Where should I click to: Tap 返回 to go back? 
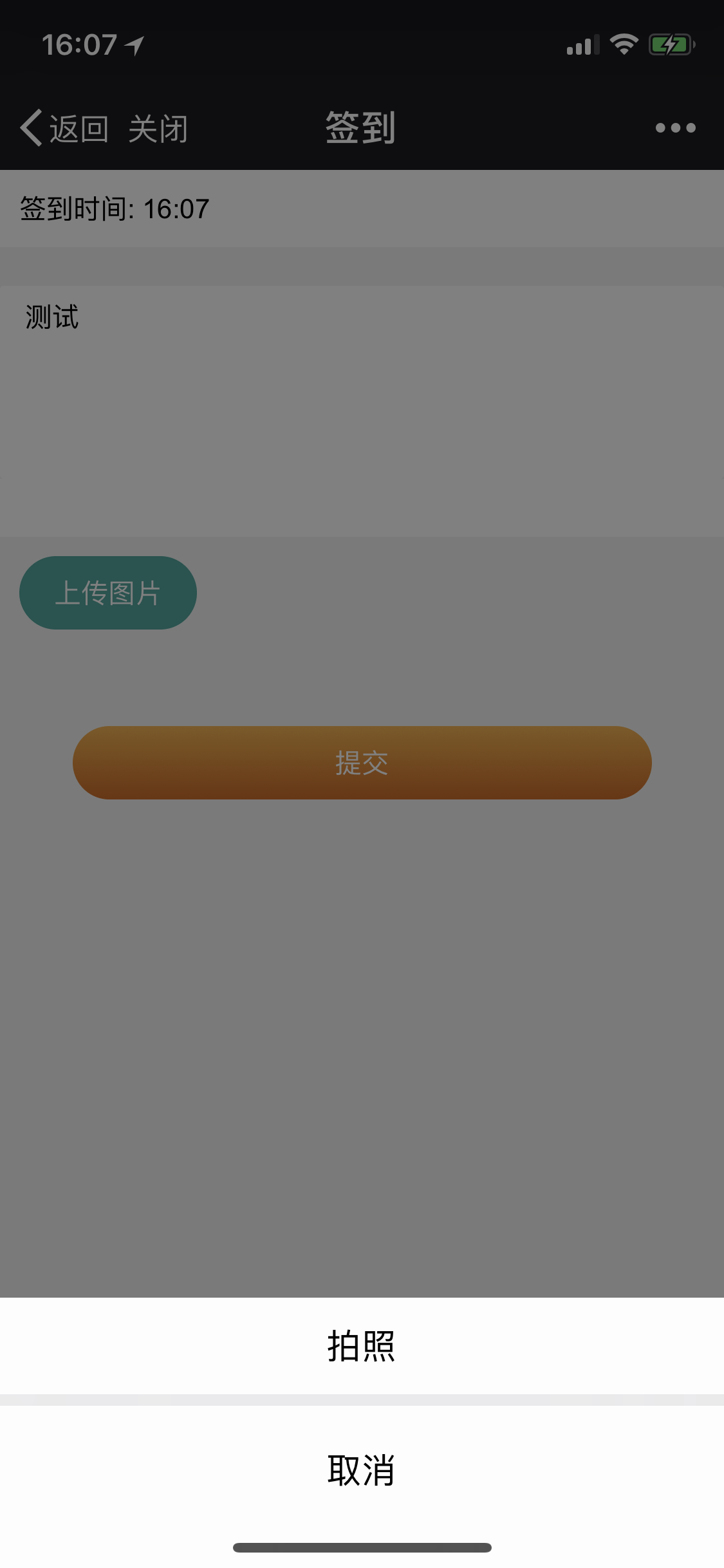tap(64, 128)
